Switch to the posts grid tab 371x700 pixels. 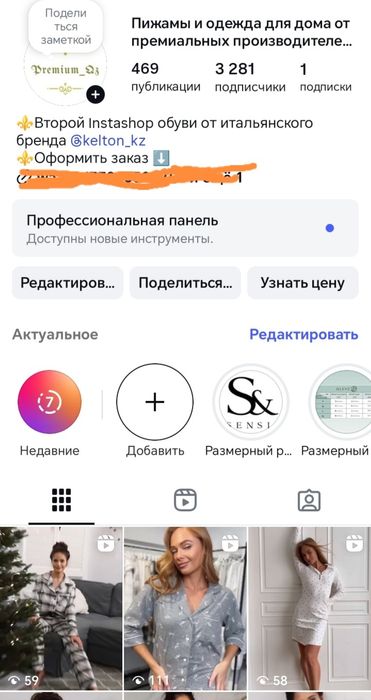pyautogui.click(x=62, y=500)
